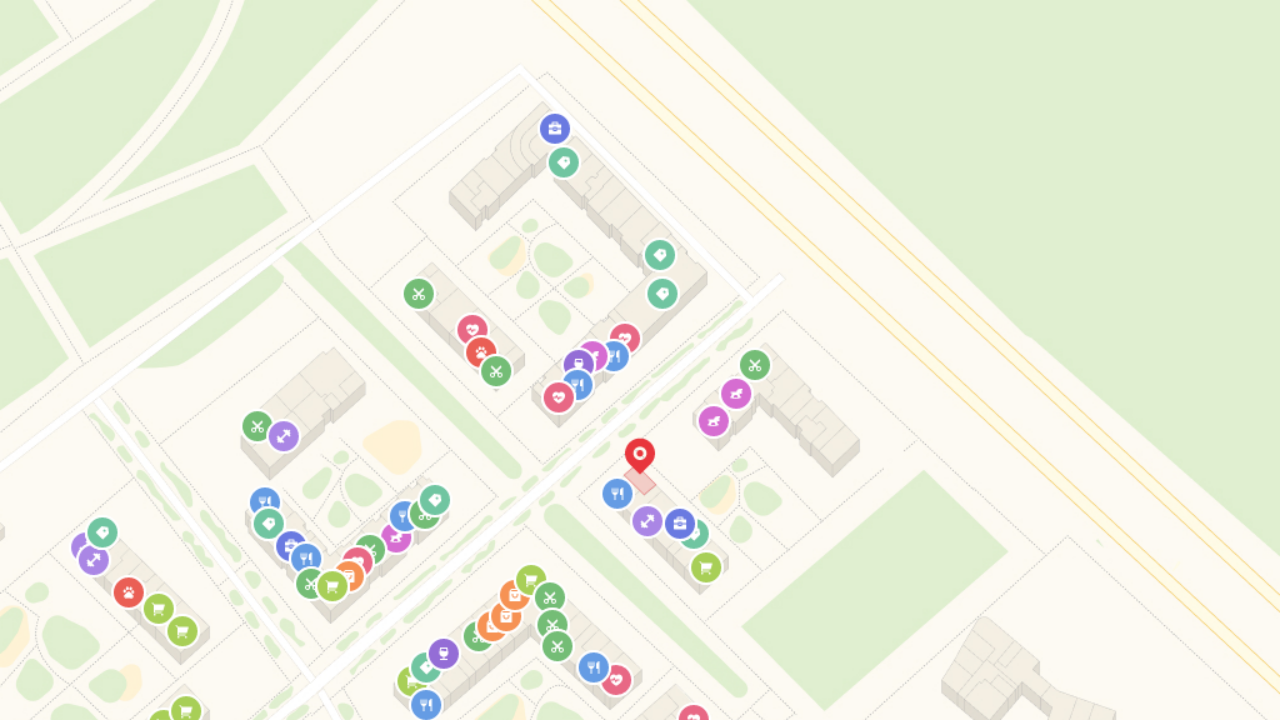Viewport: 1280px width, 720px height.
Task: Open the briefcase marker above the teal tag marker
Action: point(555,128)
